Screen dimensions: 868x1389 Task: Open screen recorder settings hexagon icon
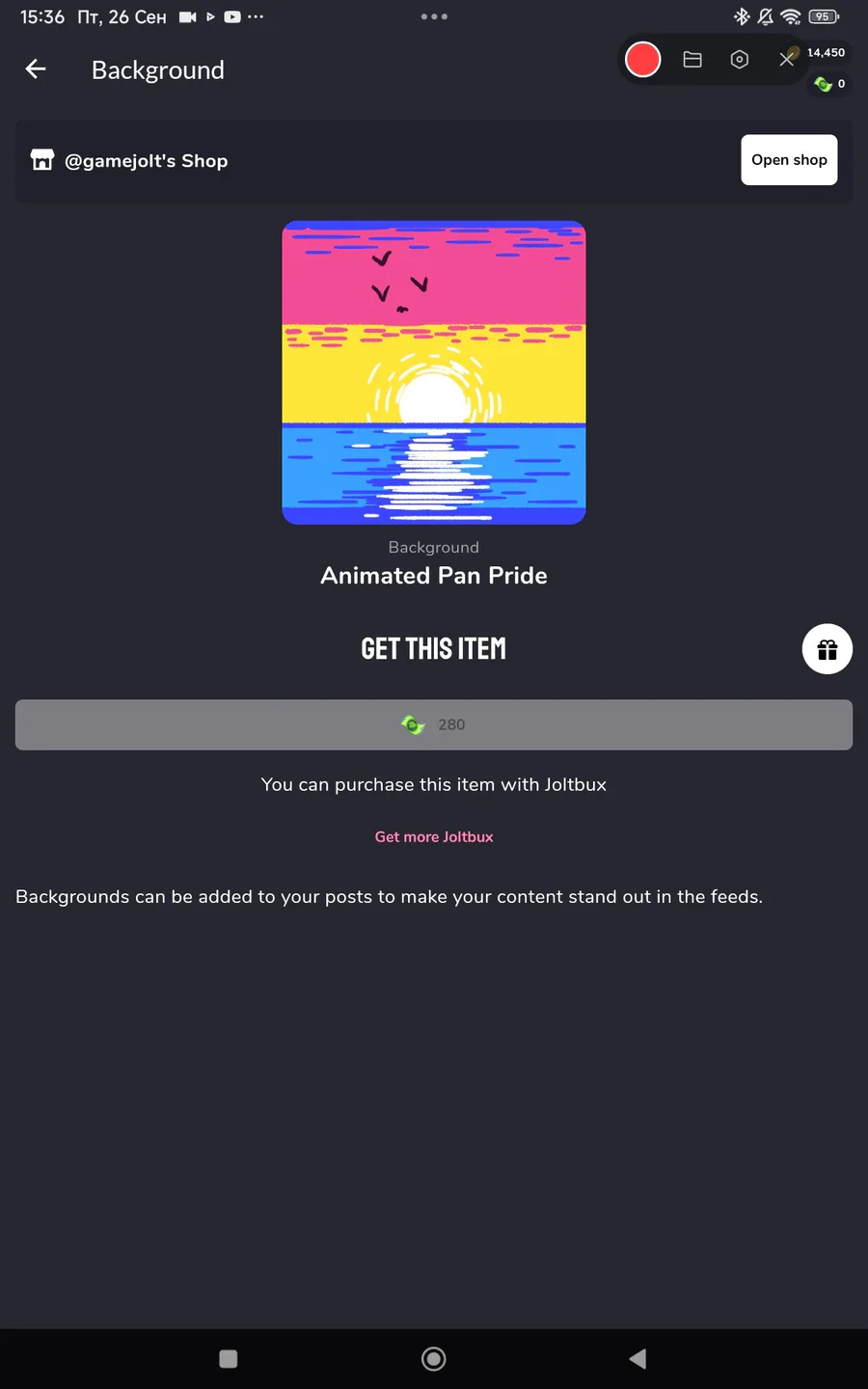740,60
